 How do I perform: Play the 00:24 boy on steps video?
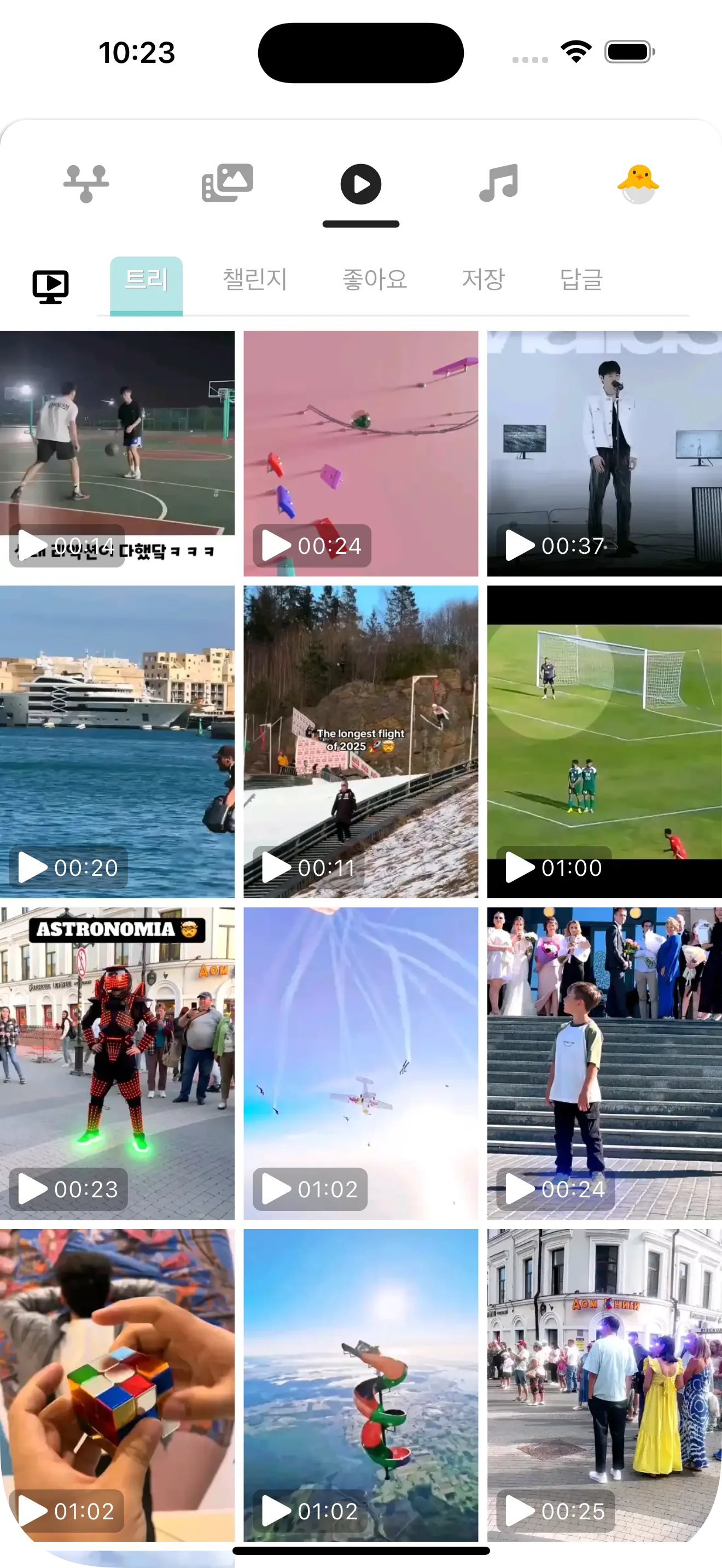point(604,1063)
